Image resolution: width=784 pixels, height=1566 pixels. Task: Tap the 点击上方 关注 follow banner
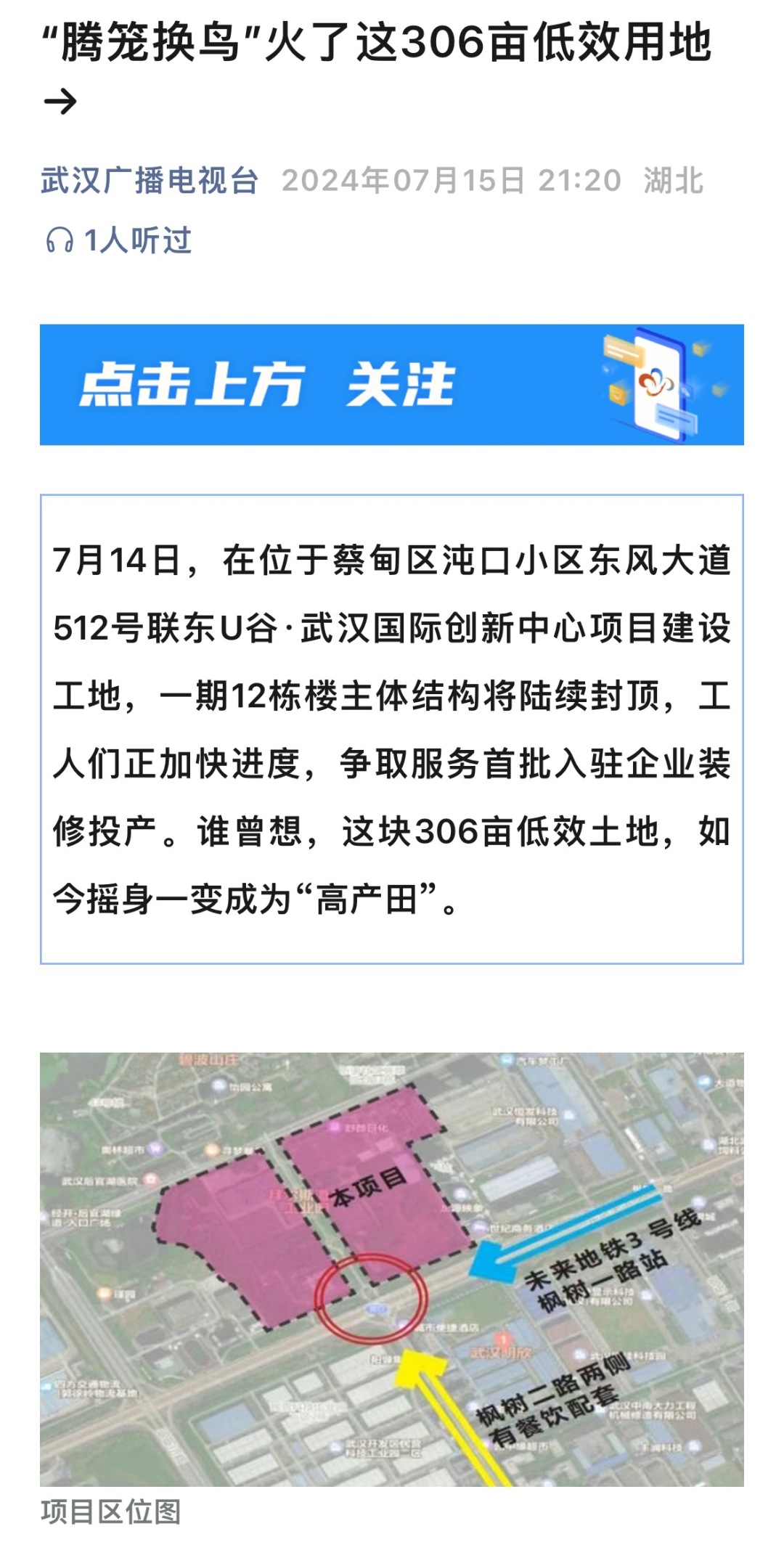coord(391,384)
